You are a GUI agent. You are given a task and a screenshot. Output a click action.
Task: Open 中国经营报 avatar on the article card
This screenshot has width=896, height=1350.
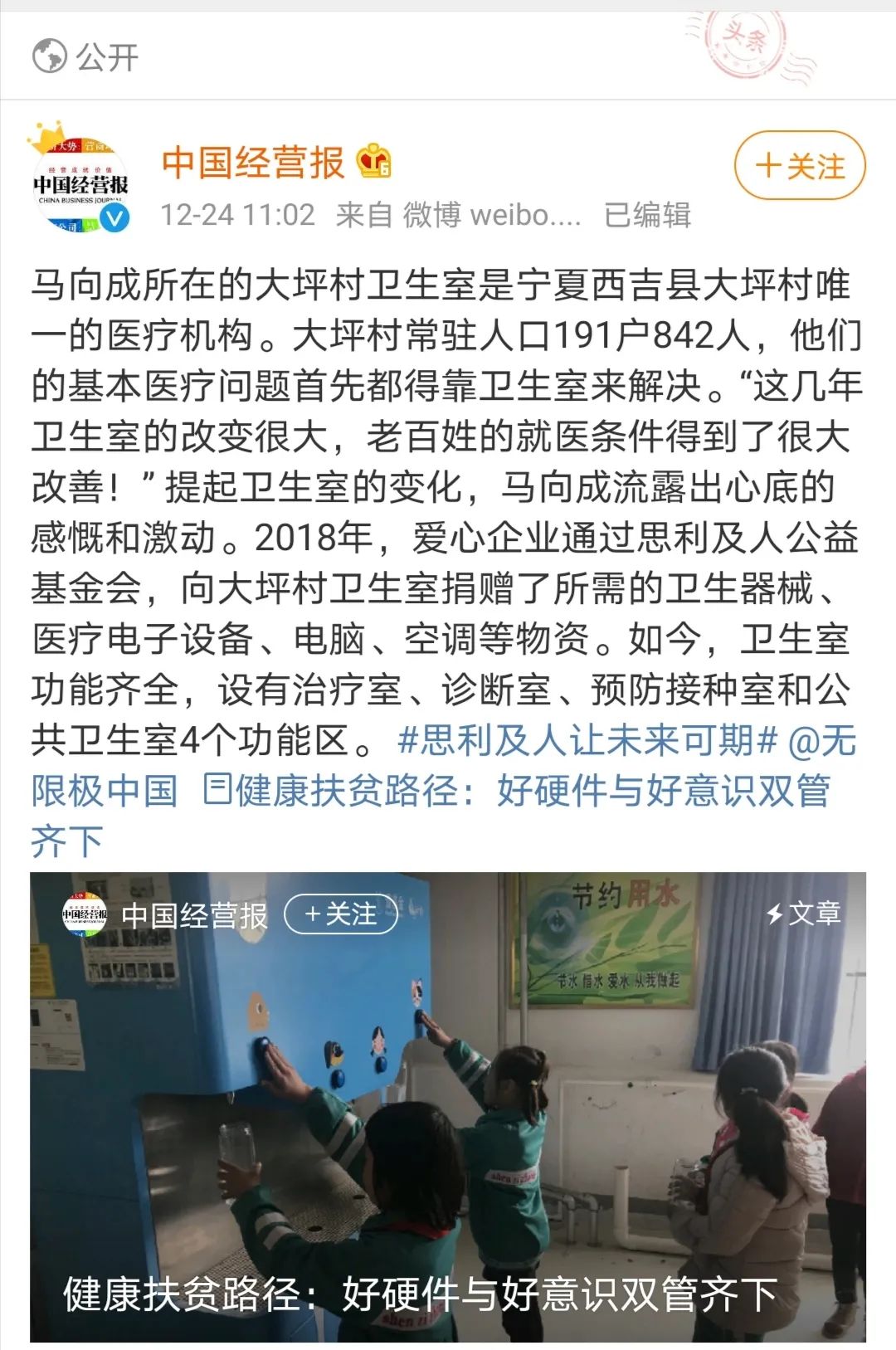[85, 914]
